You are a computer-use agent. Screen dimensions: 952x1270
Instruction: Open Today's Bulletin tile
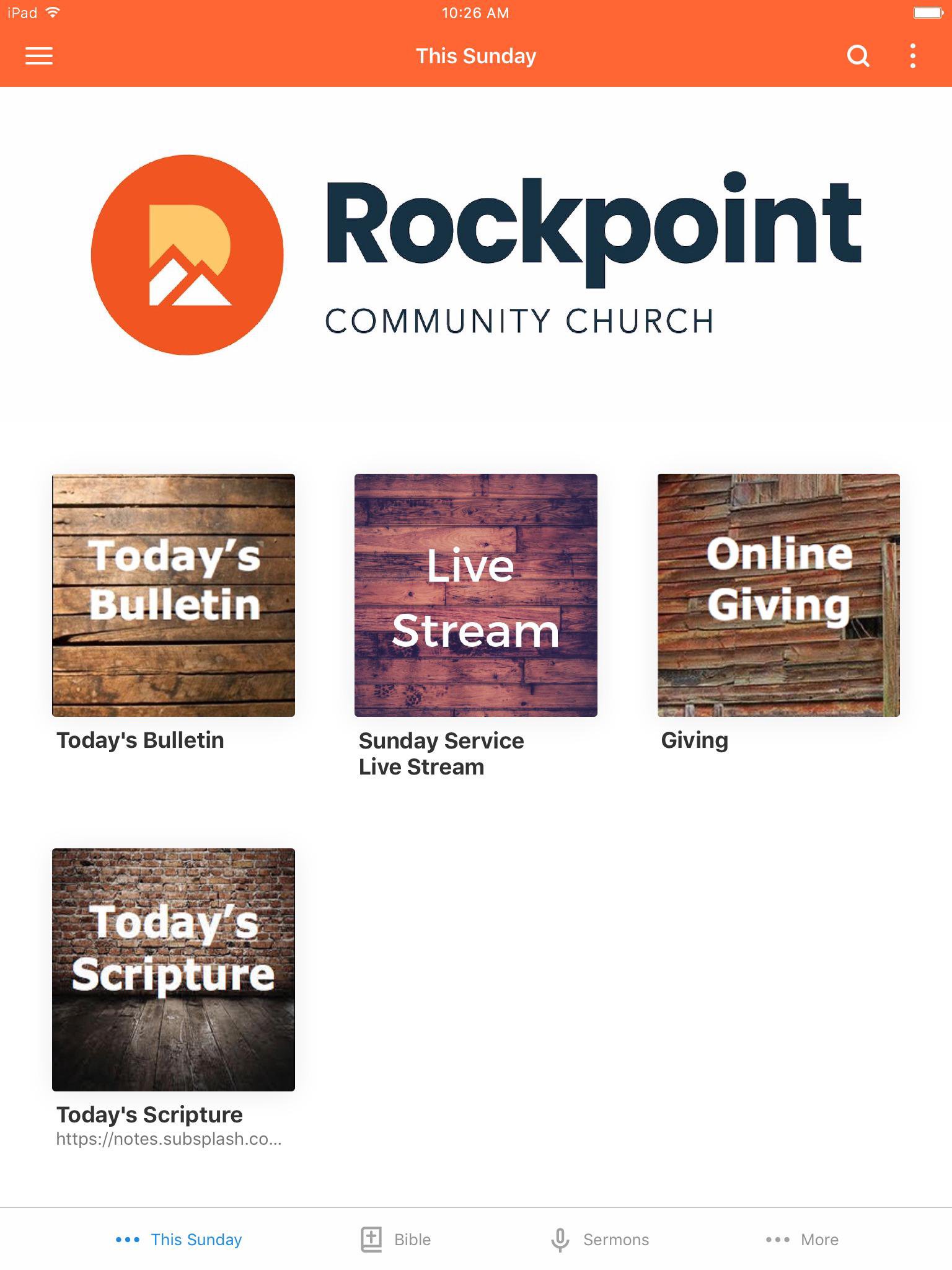coord(174,595)
